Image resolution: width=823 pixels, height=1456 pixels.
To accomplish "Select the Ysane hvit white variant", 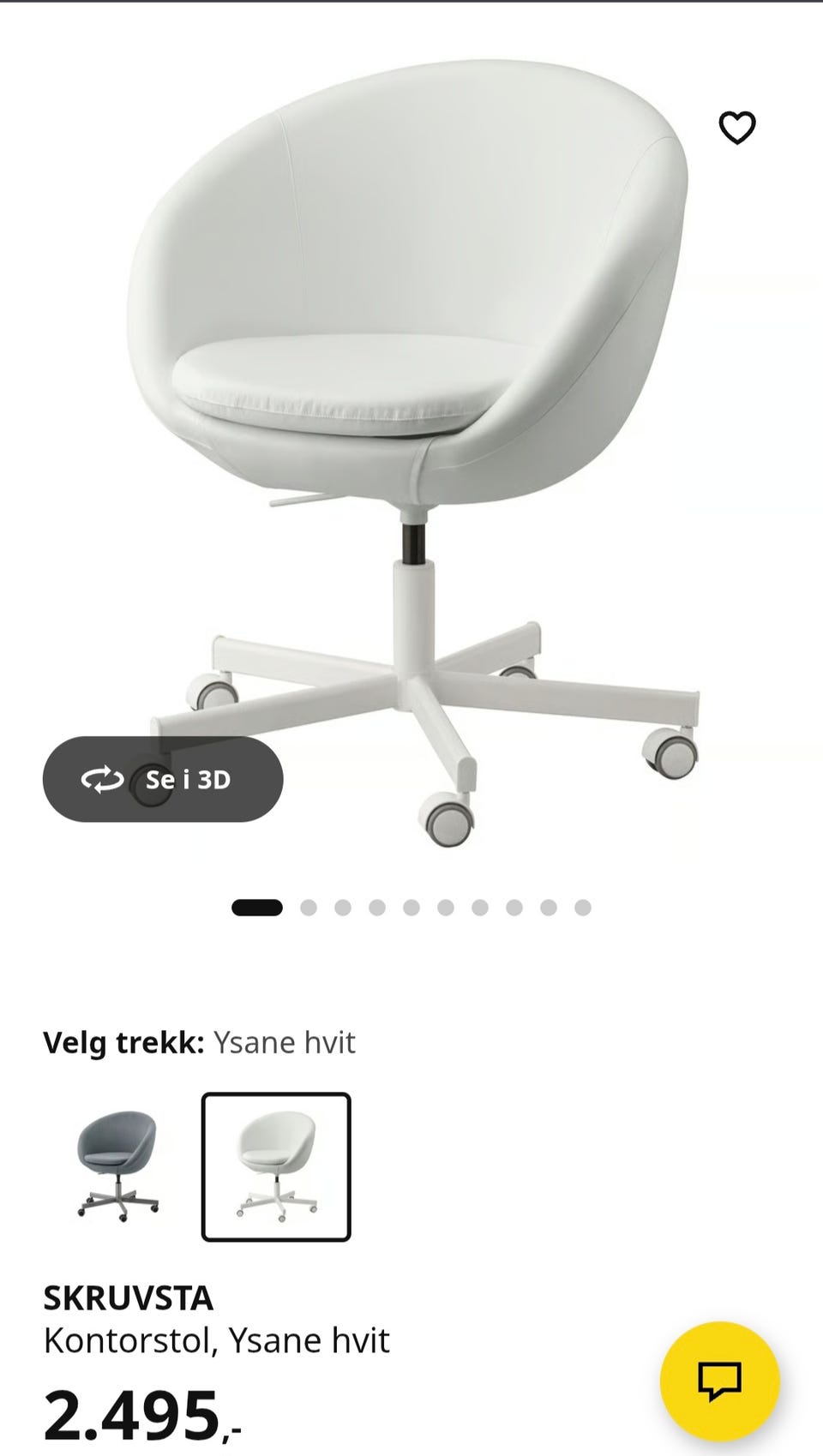I will point(276,1166).
